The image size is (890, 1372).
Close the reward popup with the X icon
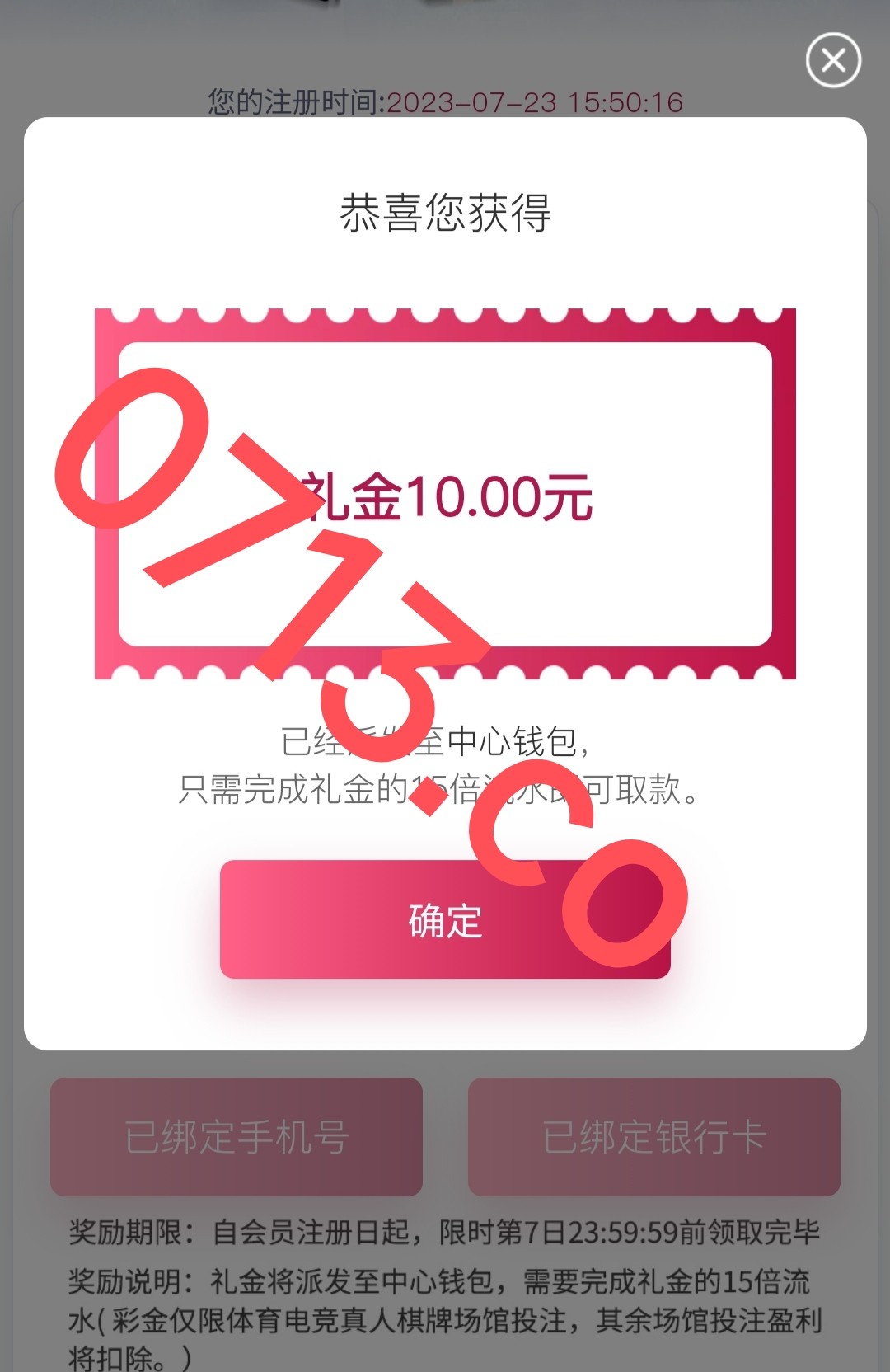833,60
